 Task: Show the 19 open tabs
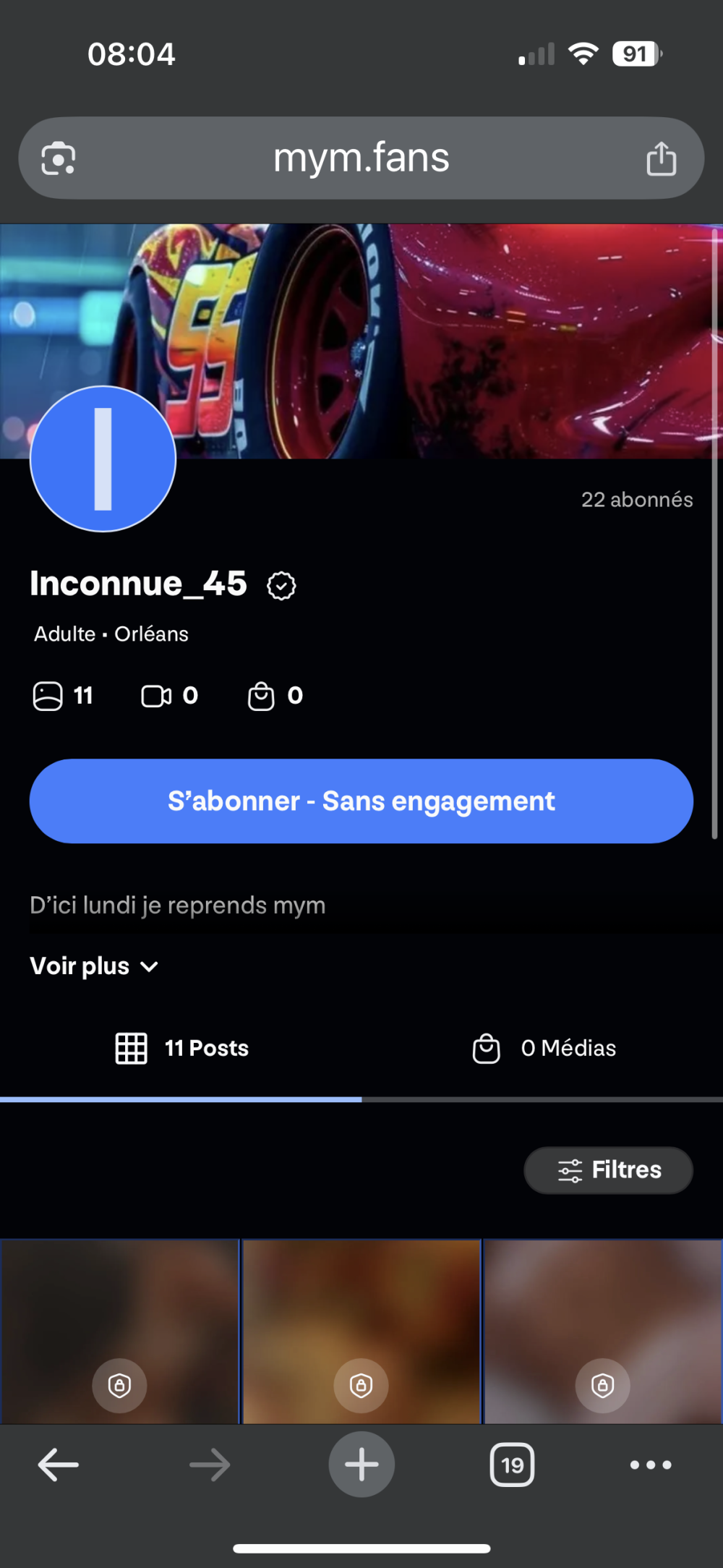click(x=512, y=1465)
